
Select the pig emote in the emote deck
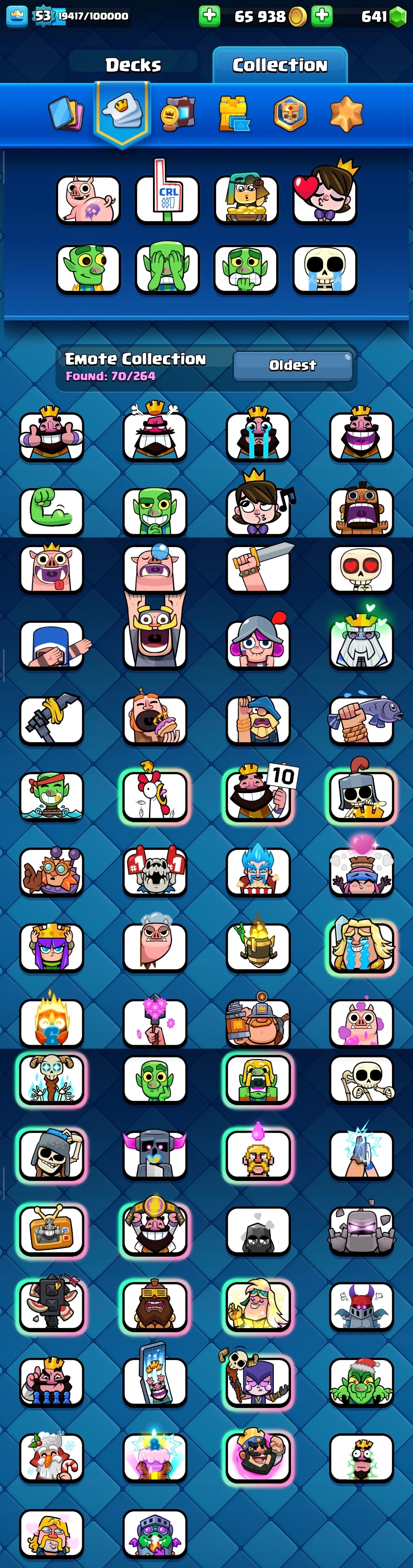[x=88, y=199]
